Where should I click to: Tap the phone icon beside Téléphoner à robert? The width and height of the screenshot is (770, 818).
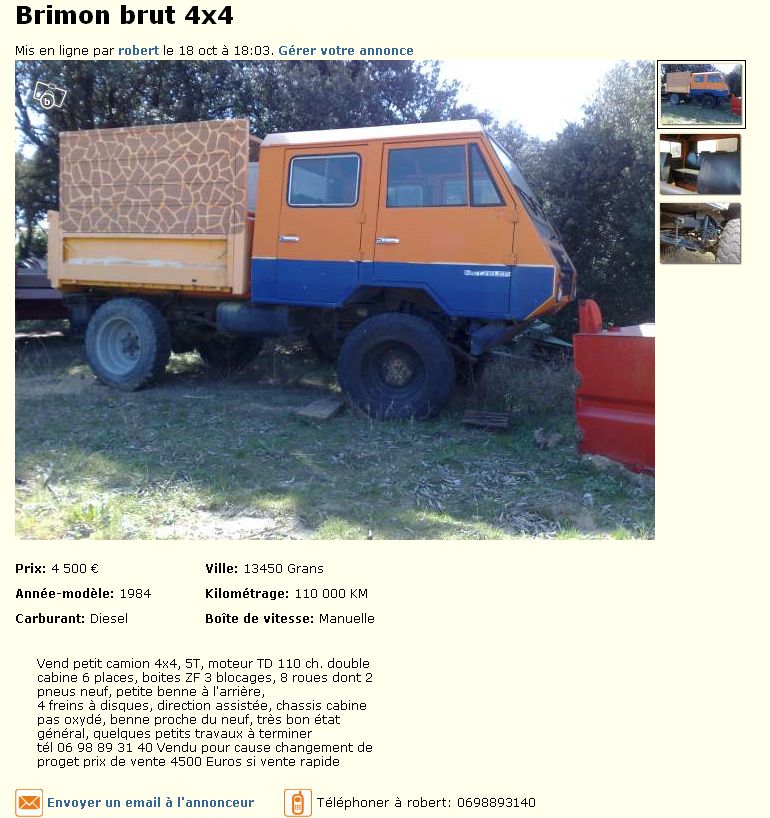point(297,802)
